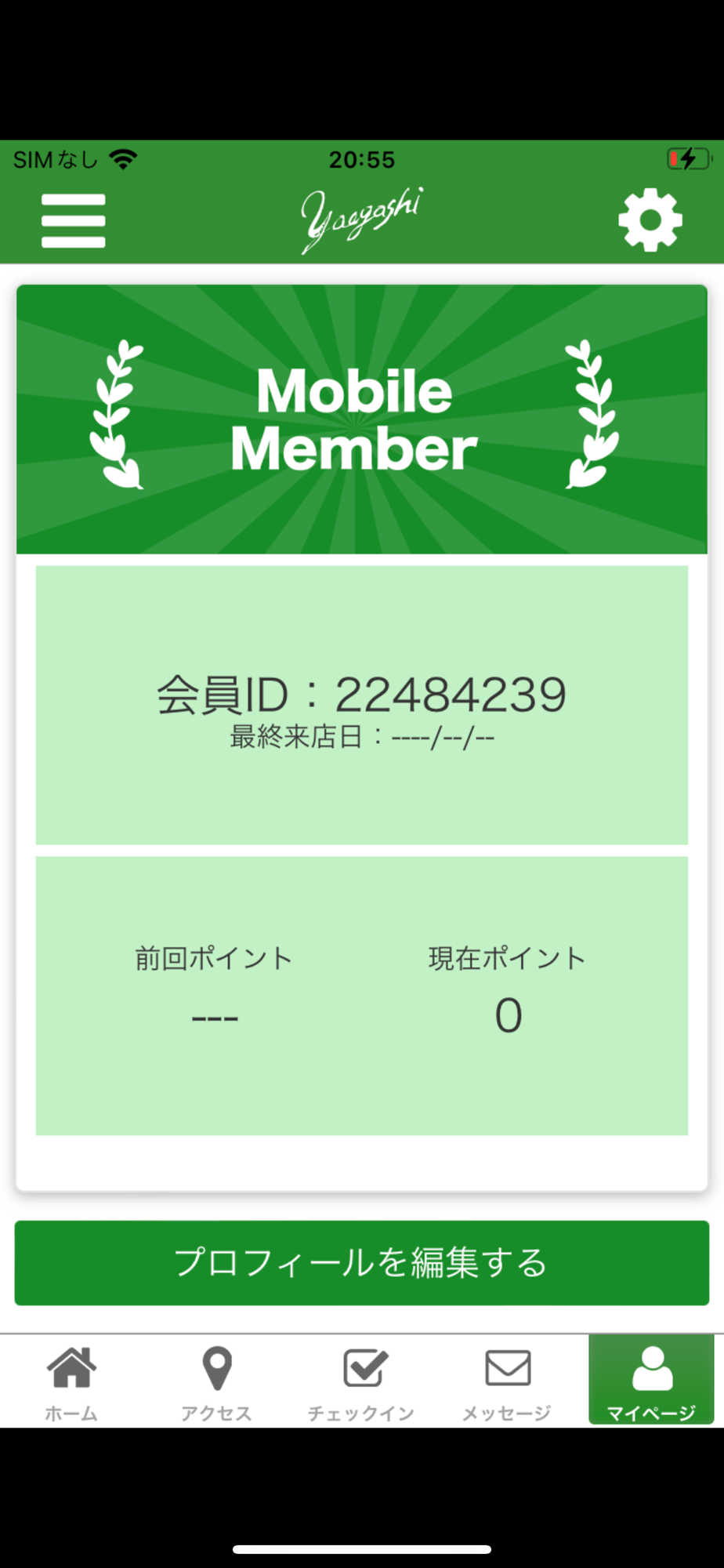The height and width of the screenshot is (1568, 724).
Task: Open the チェックイン tab
Action: pyautogui.click(x=362, y=1382)
